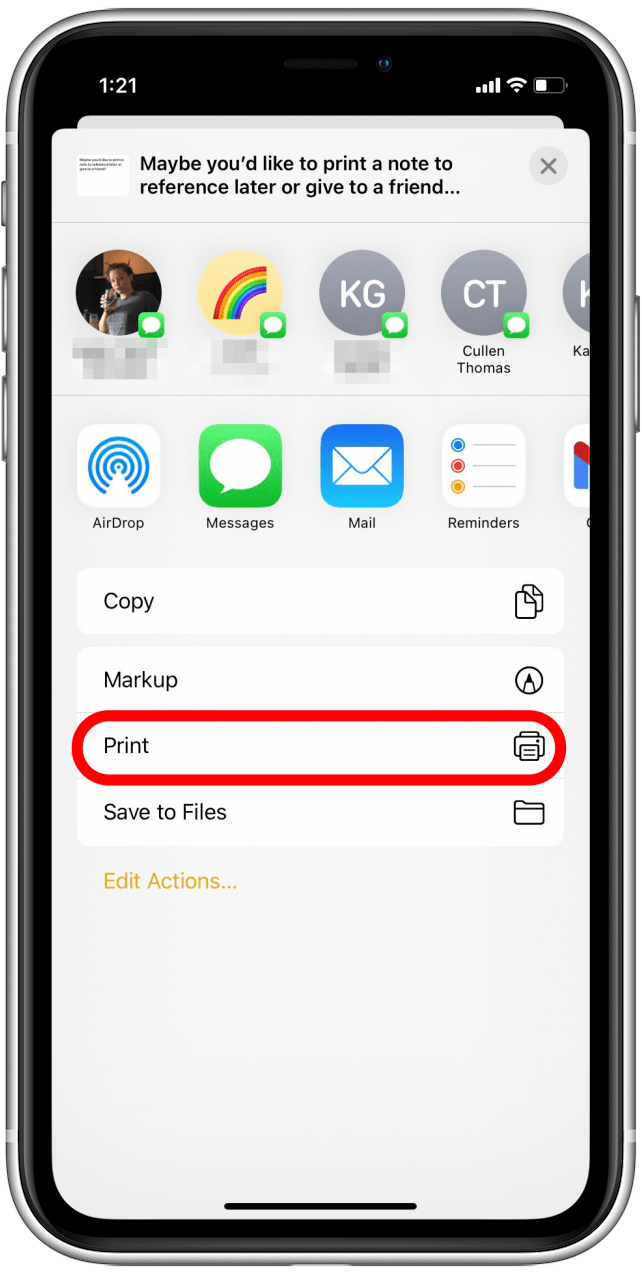This screenshot has height=1274, width=642.
Task: Open Edit Actions link
Action: click(170, 881)
